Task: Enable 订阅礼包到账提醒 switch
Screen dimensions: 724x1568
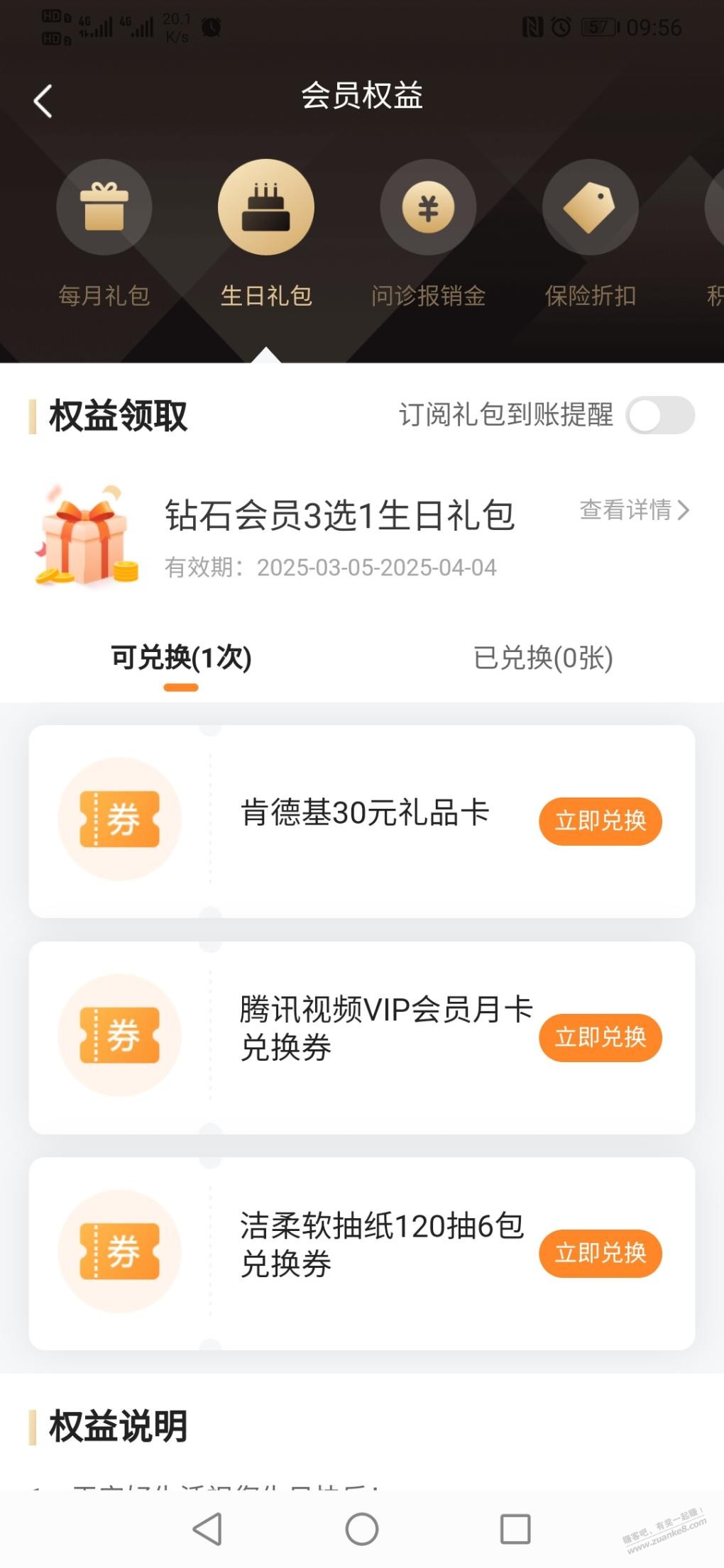Action: (x=660, y=415)
